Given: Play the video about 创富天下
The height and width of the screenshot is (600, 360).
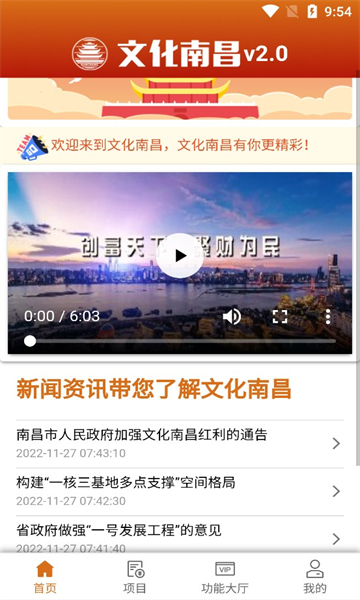Looking at the screenshot, I should (180, 255).
